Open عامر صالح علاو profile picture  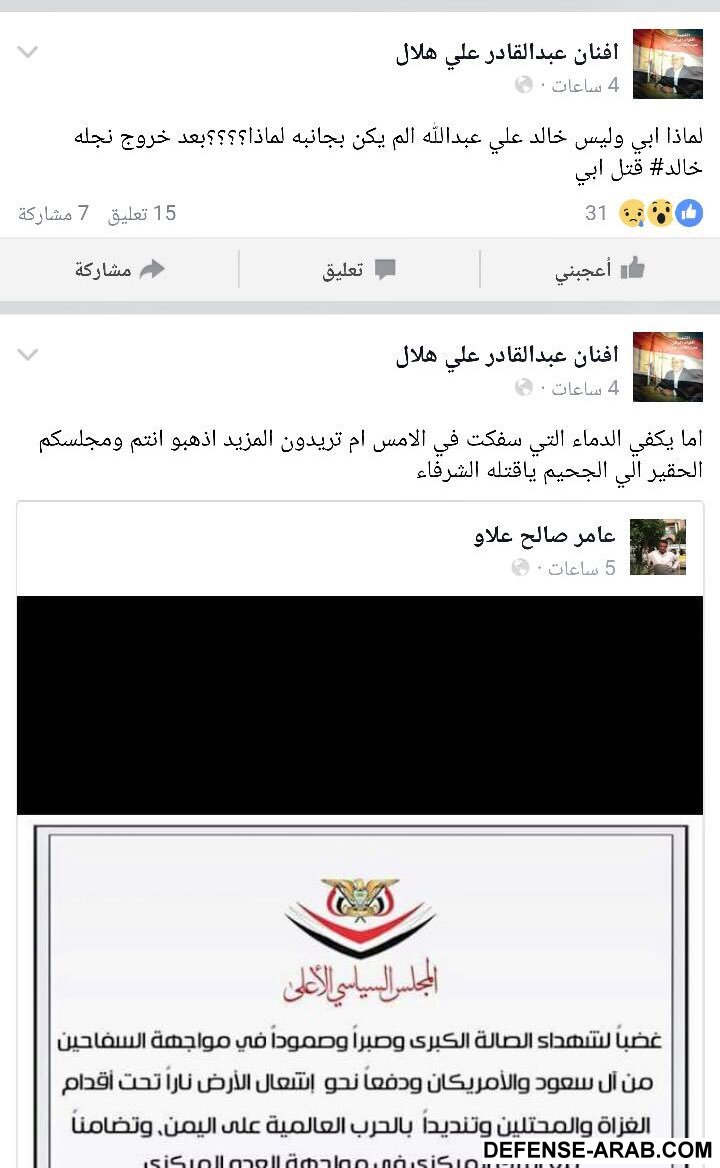(x=657, y=547)
